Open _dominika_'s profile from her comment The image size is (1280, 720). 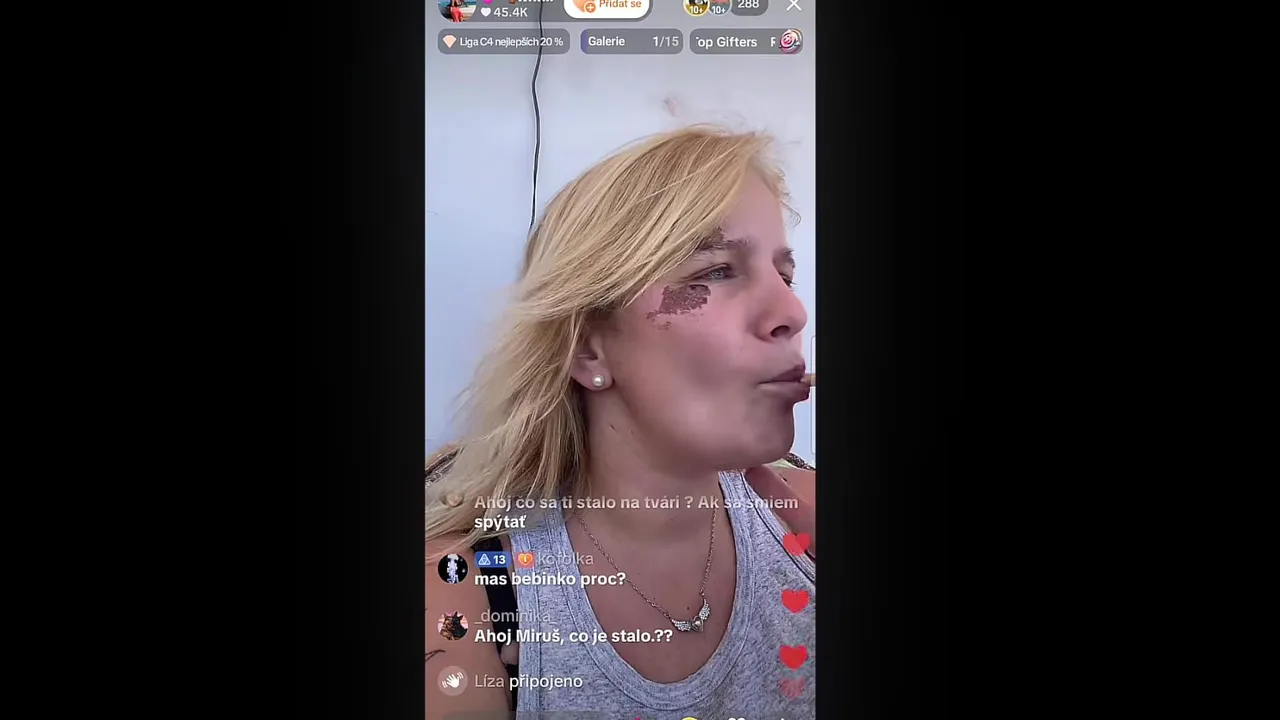(x=452, y=626)
